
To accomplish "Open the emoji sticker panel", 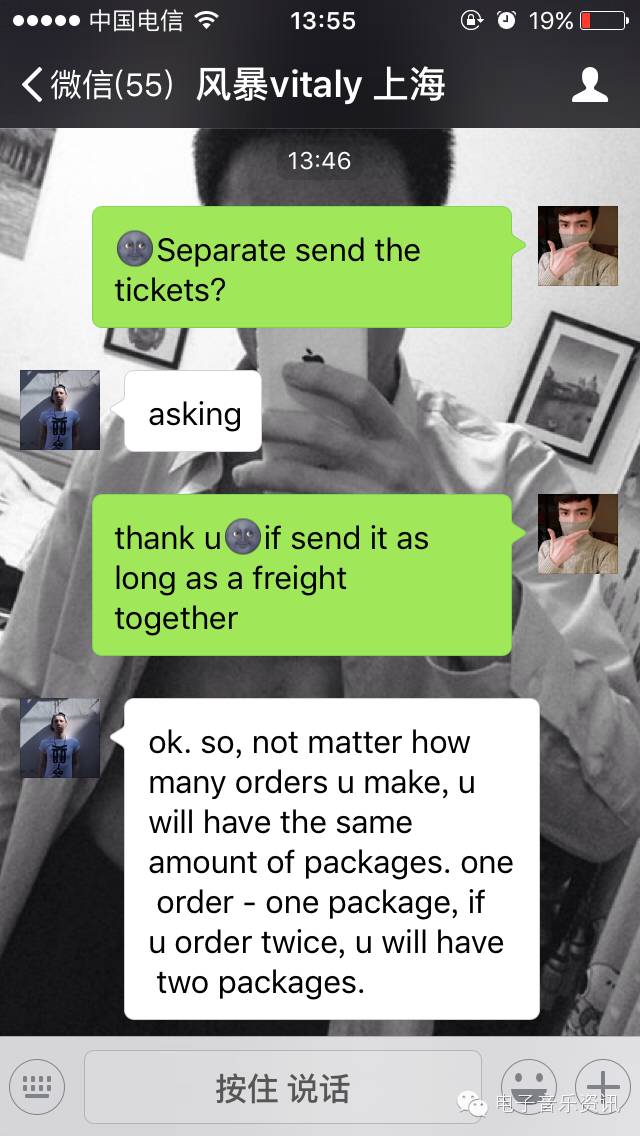I will coord(528,1086).
